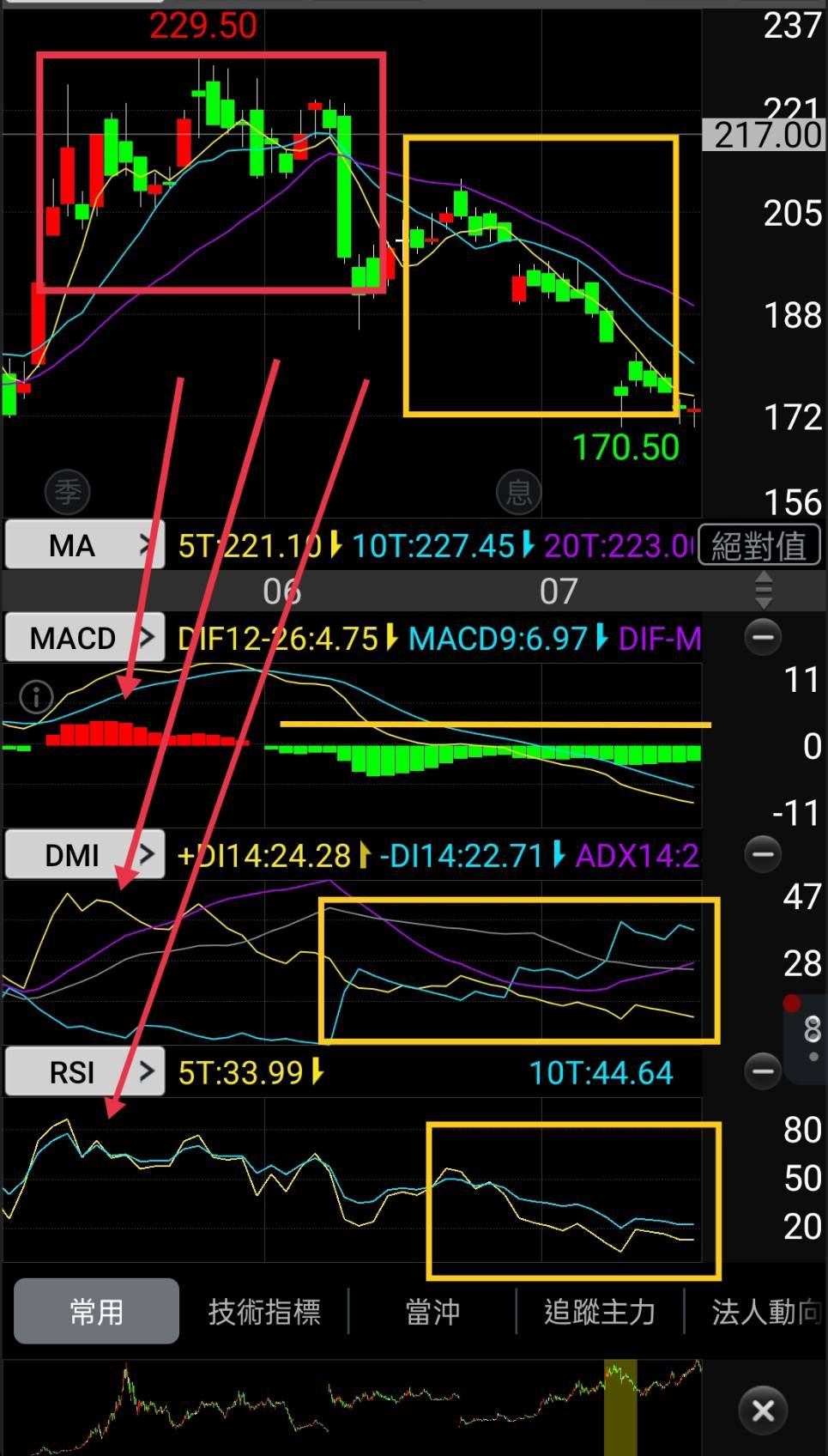Remove the MACD panel with minus

click(x=763, y=637)
